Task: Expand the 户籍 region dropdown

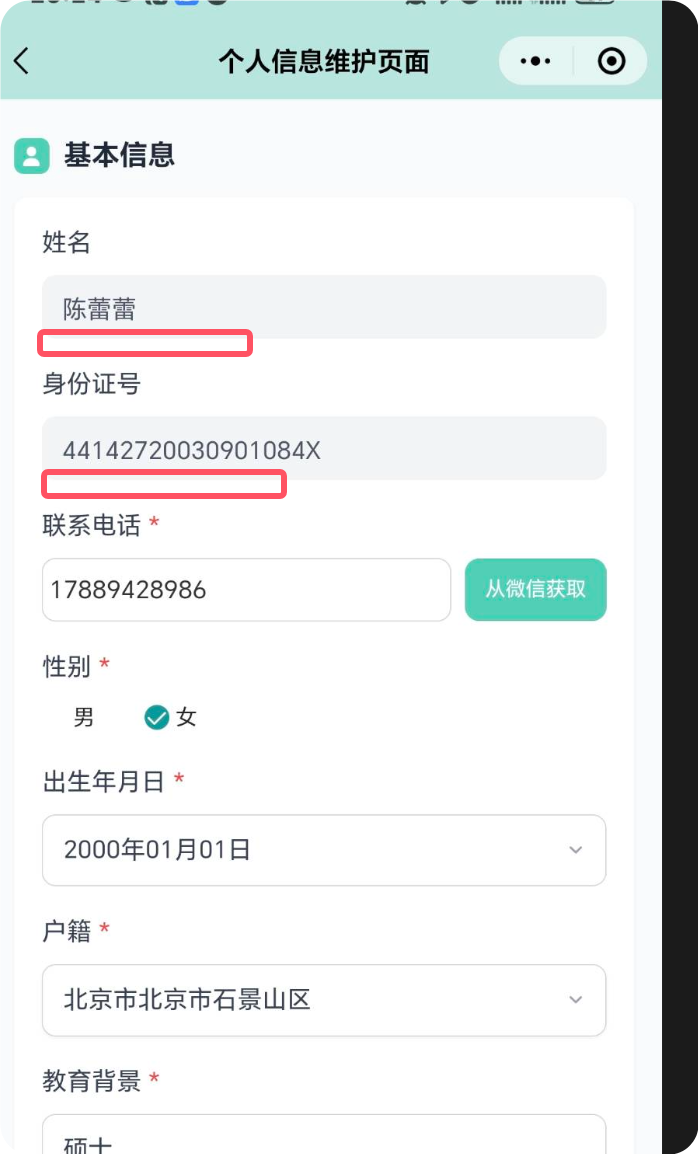Action: tap(323, 1000)
